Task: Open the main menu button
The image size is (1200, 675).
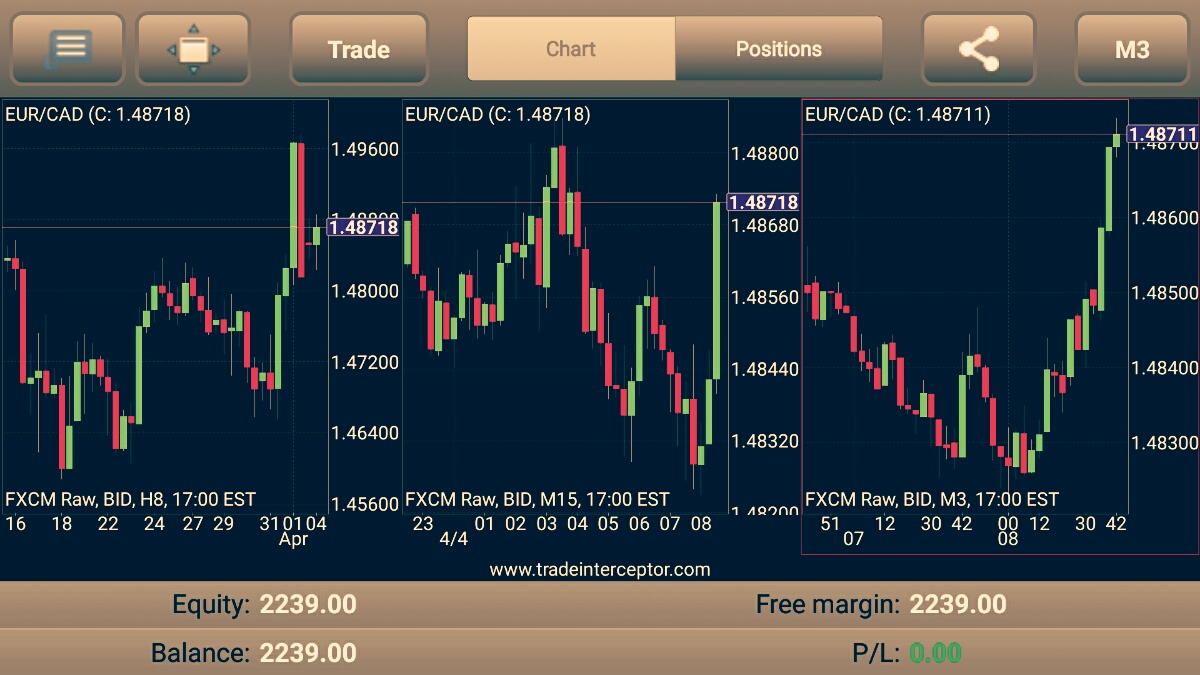Action: tap(67, 48)
